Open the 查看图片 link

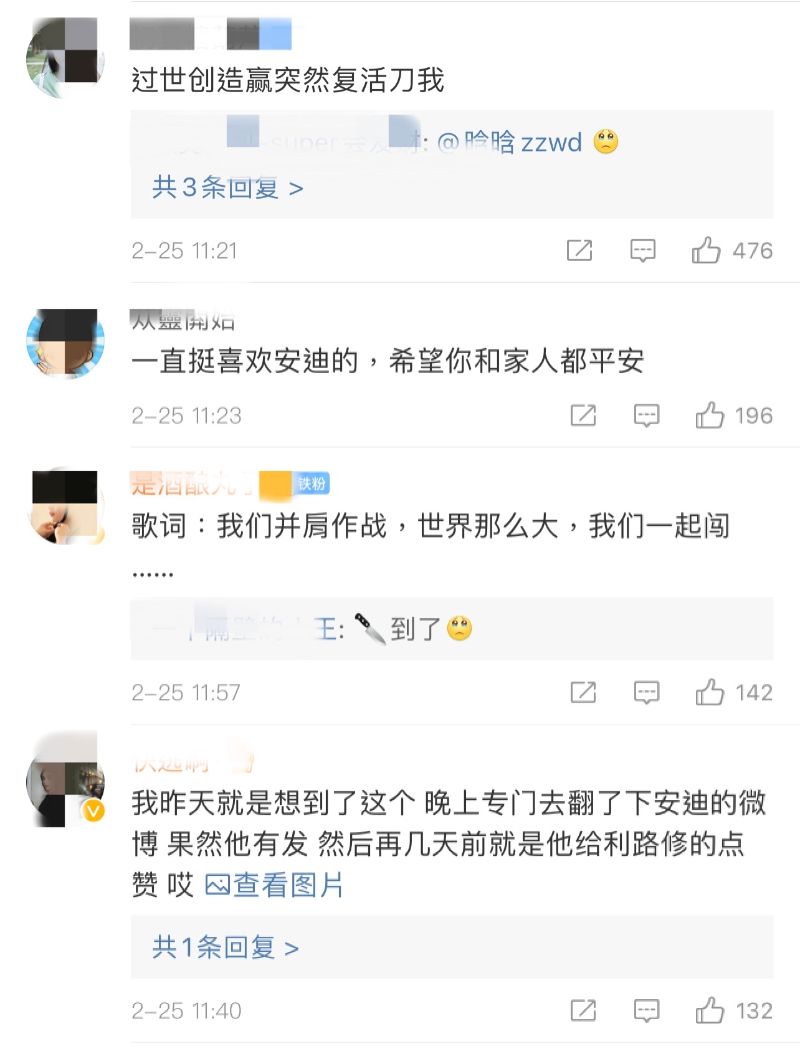pyautogui.click(x=275, y=884)
